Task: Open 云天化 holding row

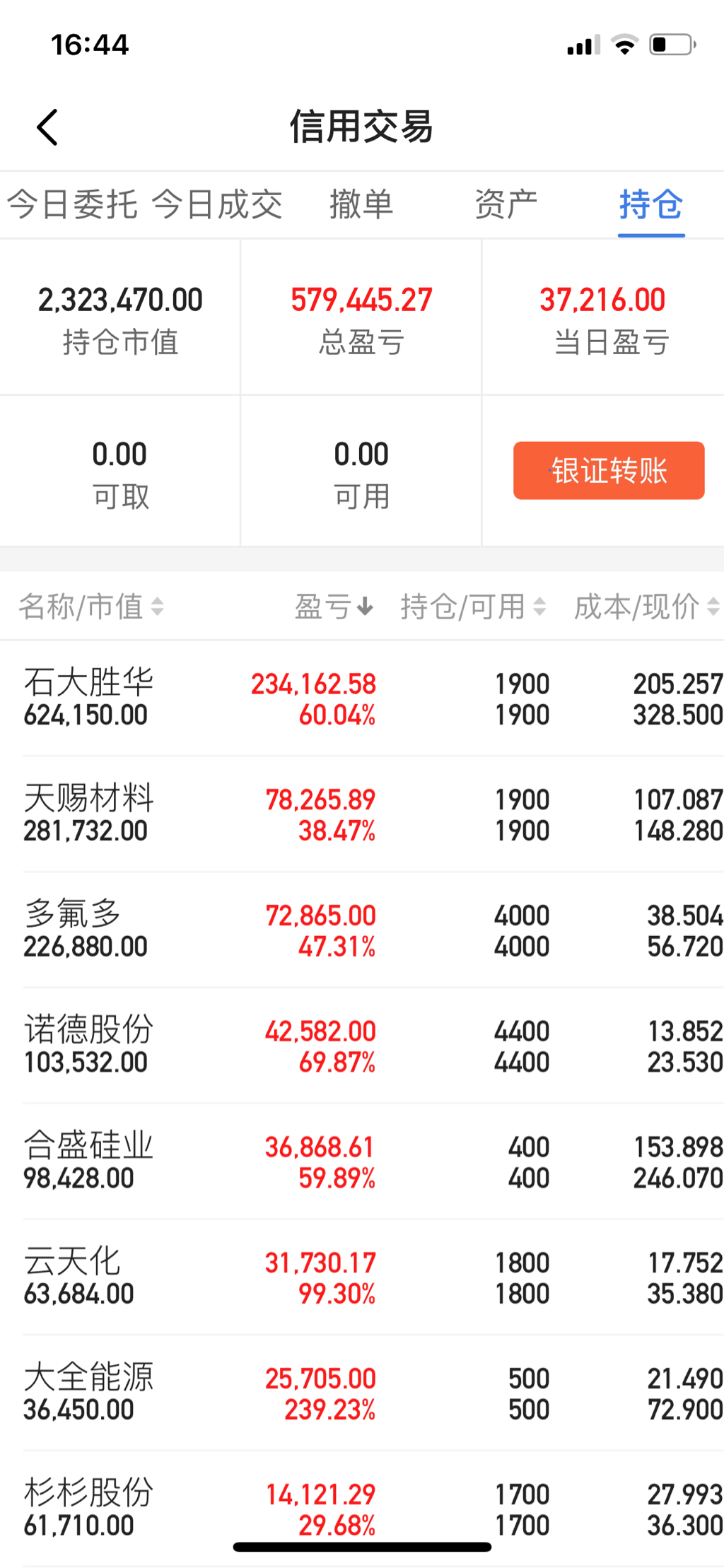Action: [362, 1278]
